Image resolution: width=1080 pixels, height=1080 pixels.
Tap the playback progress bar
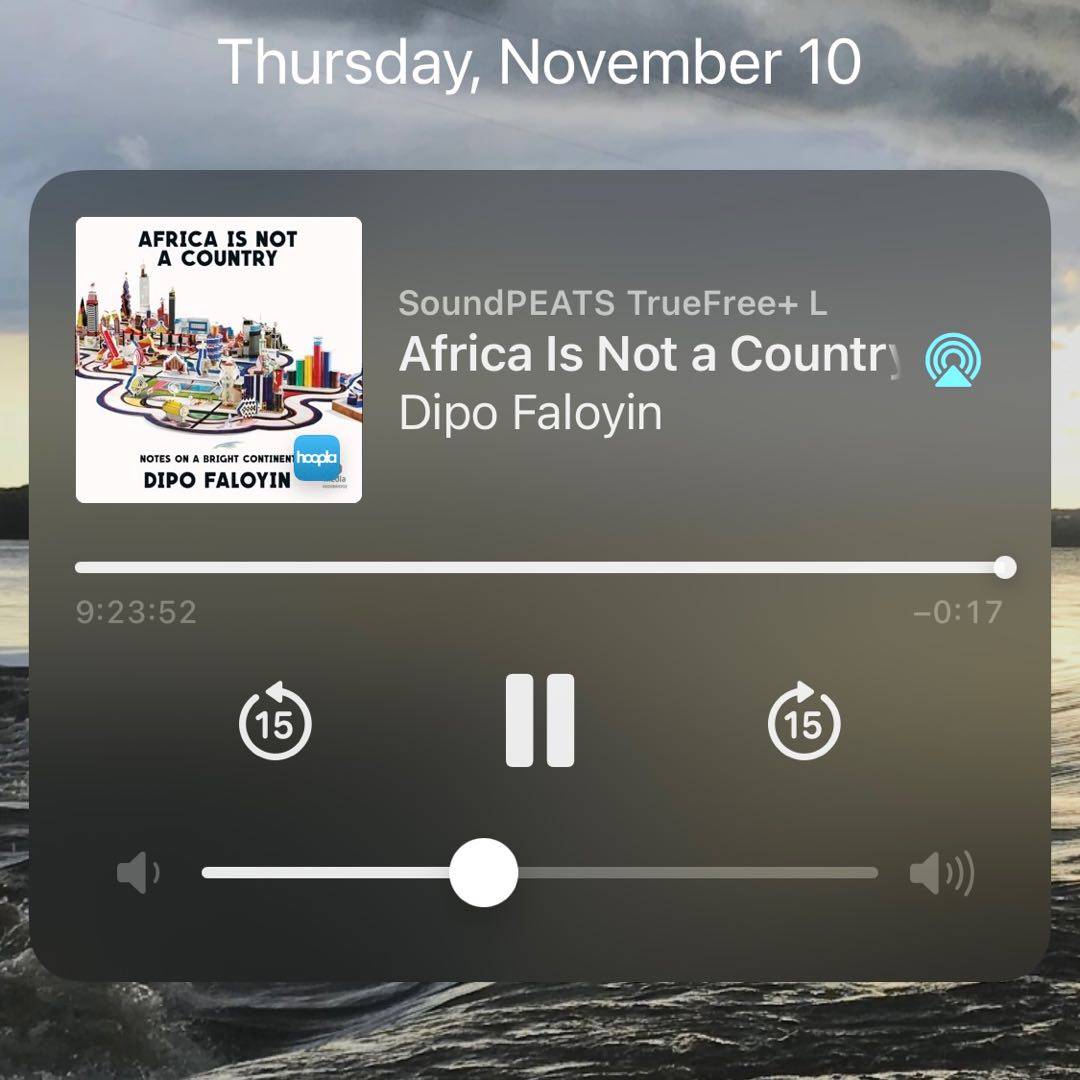tap(540, 568)
